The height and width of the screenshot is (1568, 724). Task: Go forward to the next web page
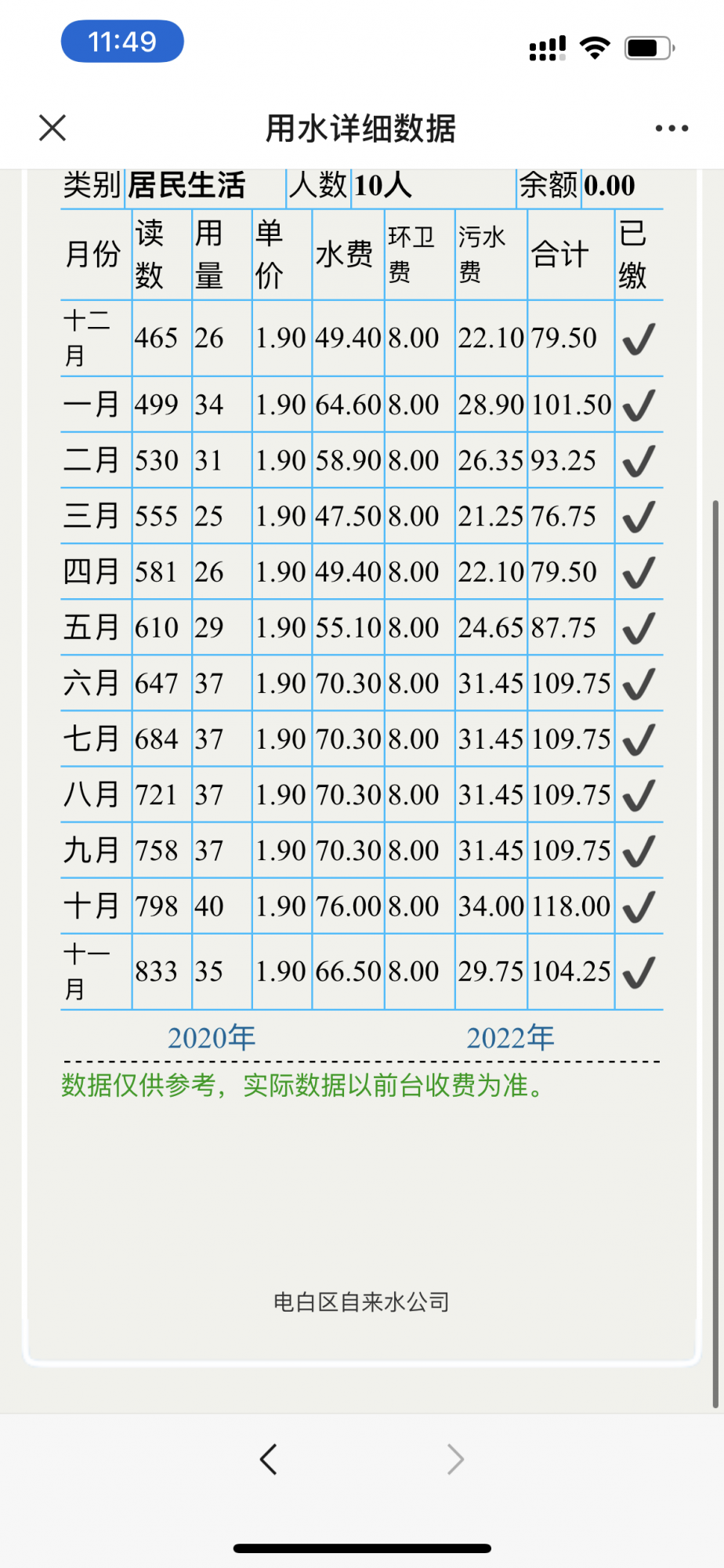(x=455, y=1459)
